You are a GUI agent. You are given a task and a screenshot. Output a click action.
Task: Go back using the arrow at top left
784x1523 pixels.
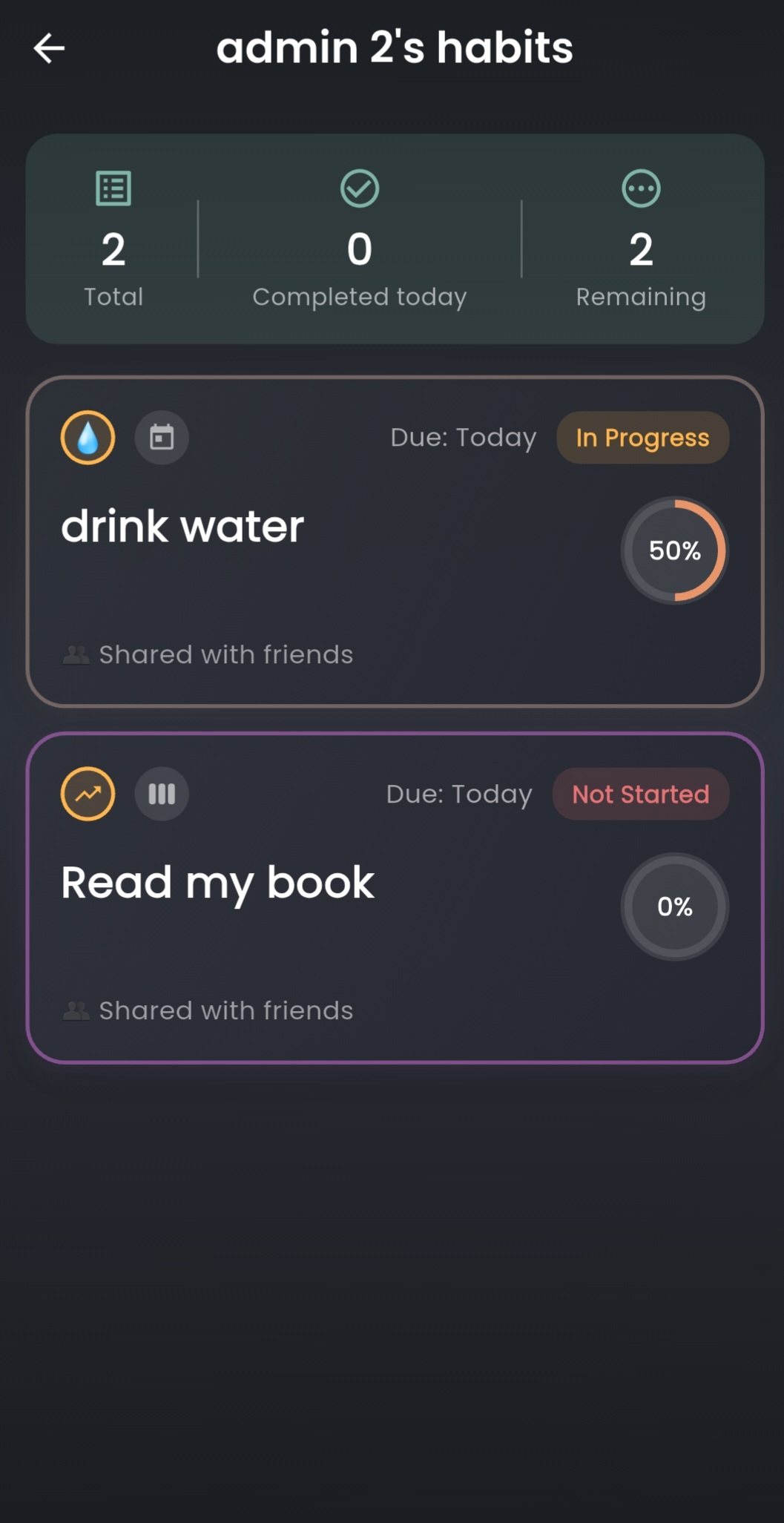(49, 47)
